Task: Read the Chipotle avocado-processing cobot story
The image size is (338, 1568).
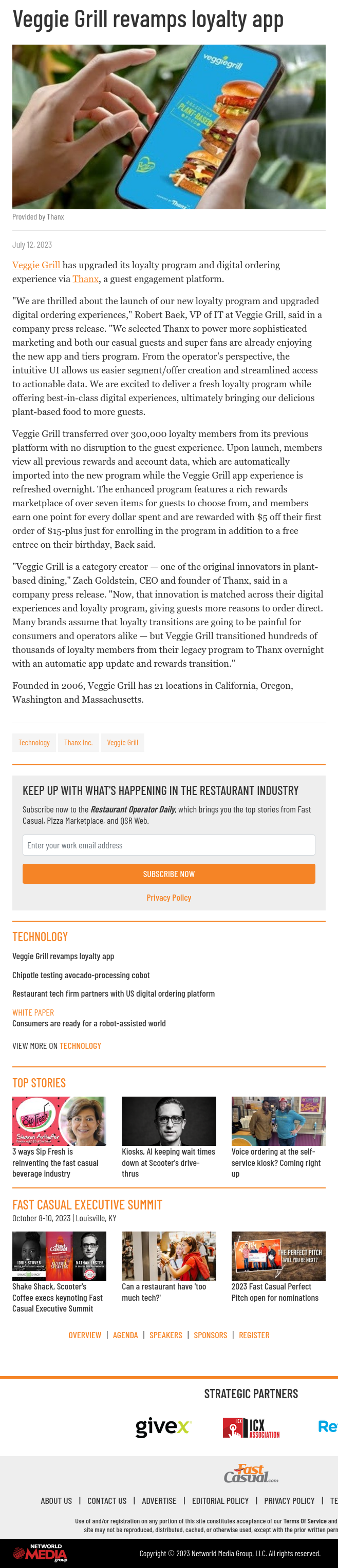Action: [81, 975]
